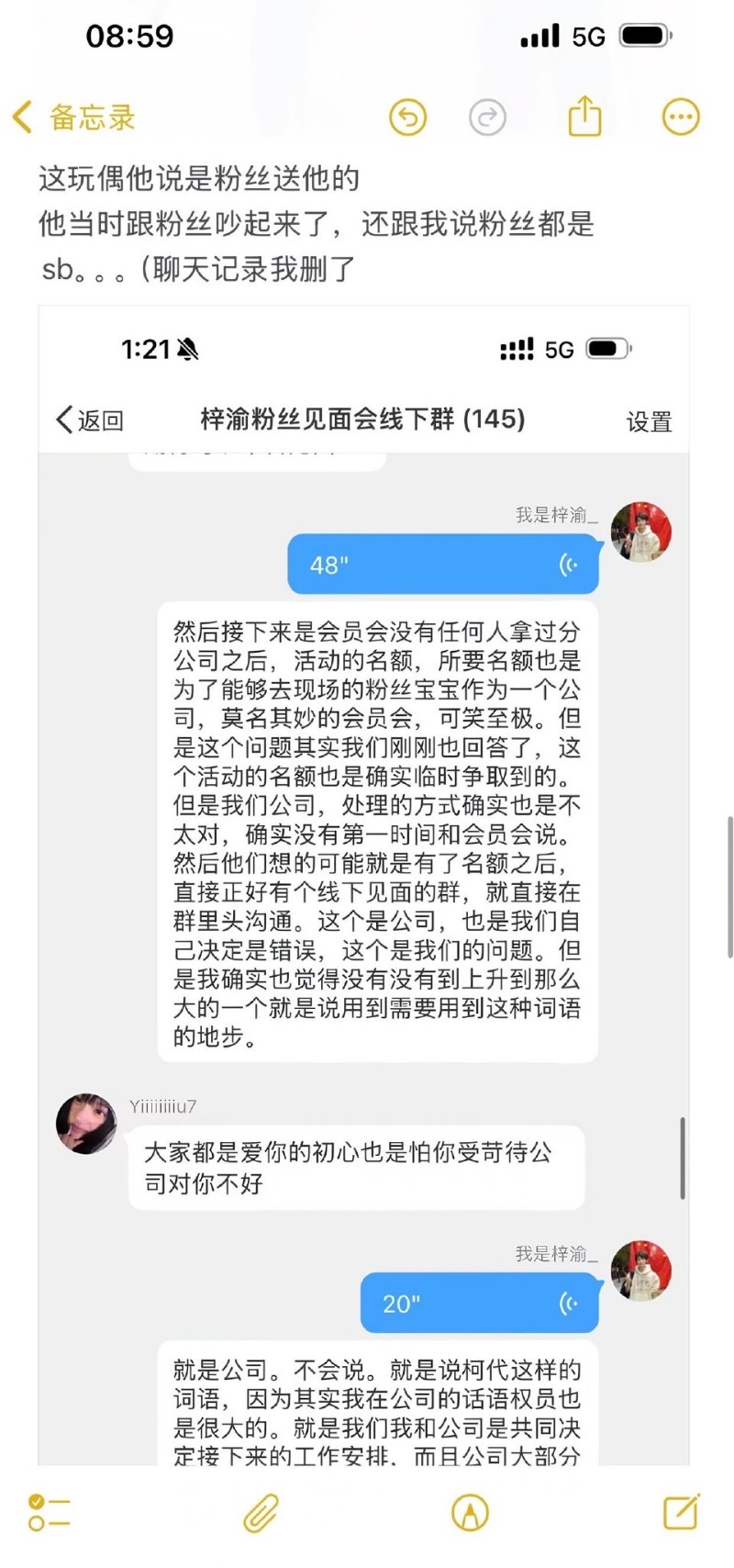
Task: Open the embedded chat screenshot image
Action: tap(363, 881)
